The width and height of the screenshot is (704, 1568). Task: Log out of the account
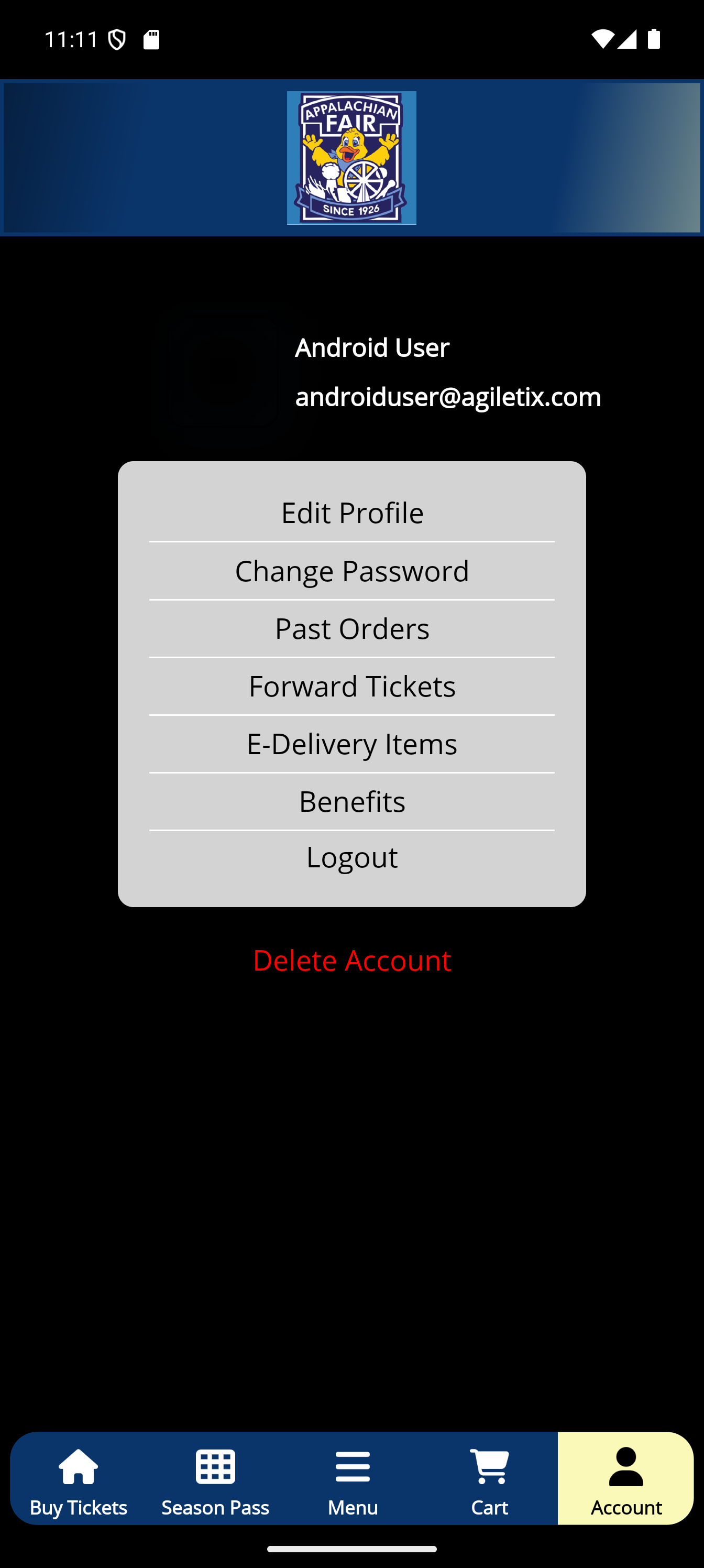tap(351, 857)
